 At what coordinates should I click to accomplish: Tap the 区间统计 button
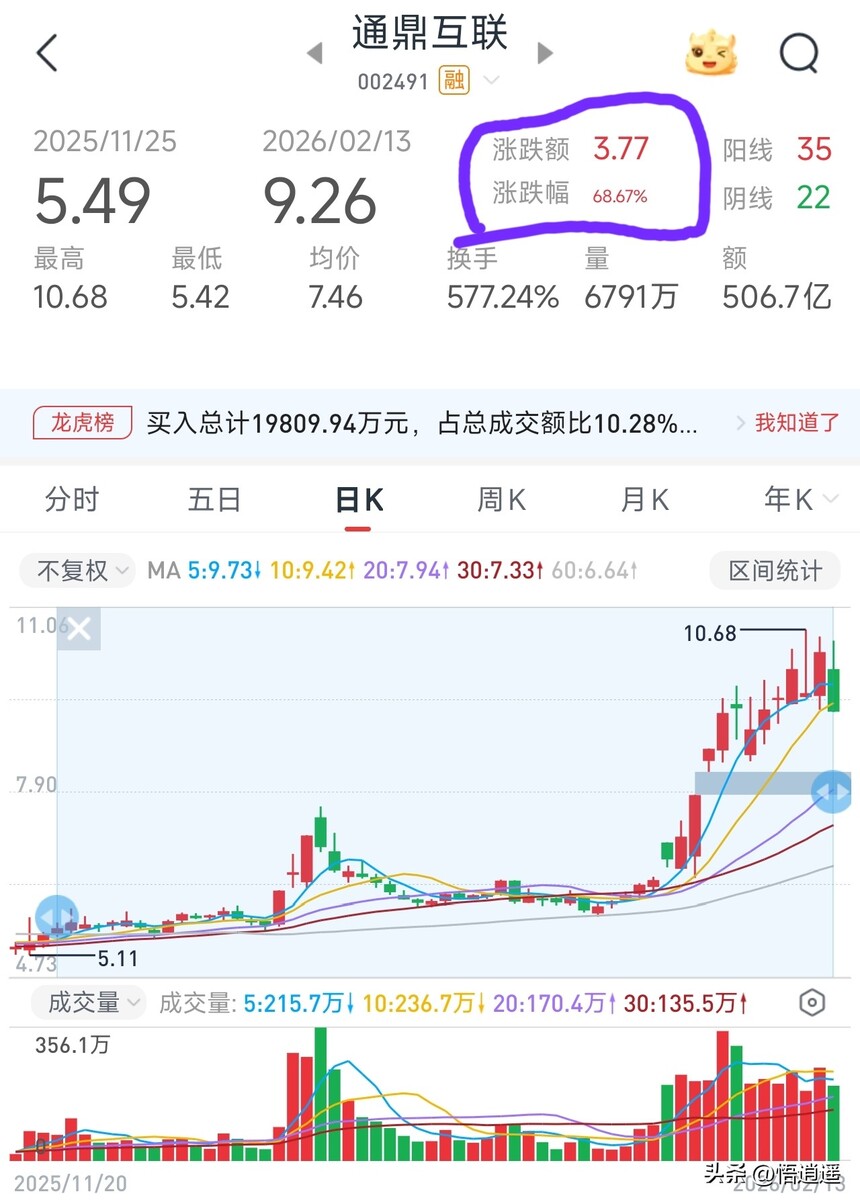pyautogui.click(x=775, y=571)
